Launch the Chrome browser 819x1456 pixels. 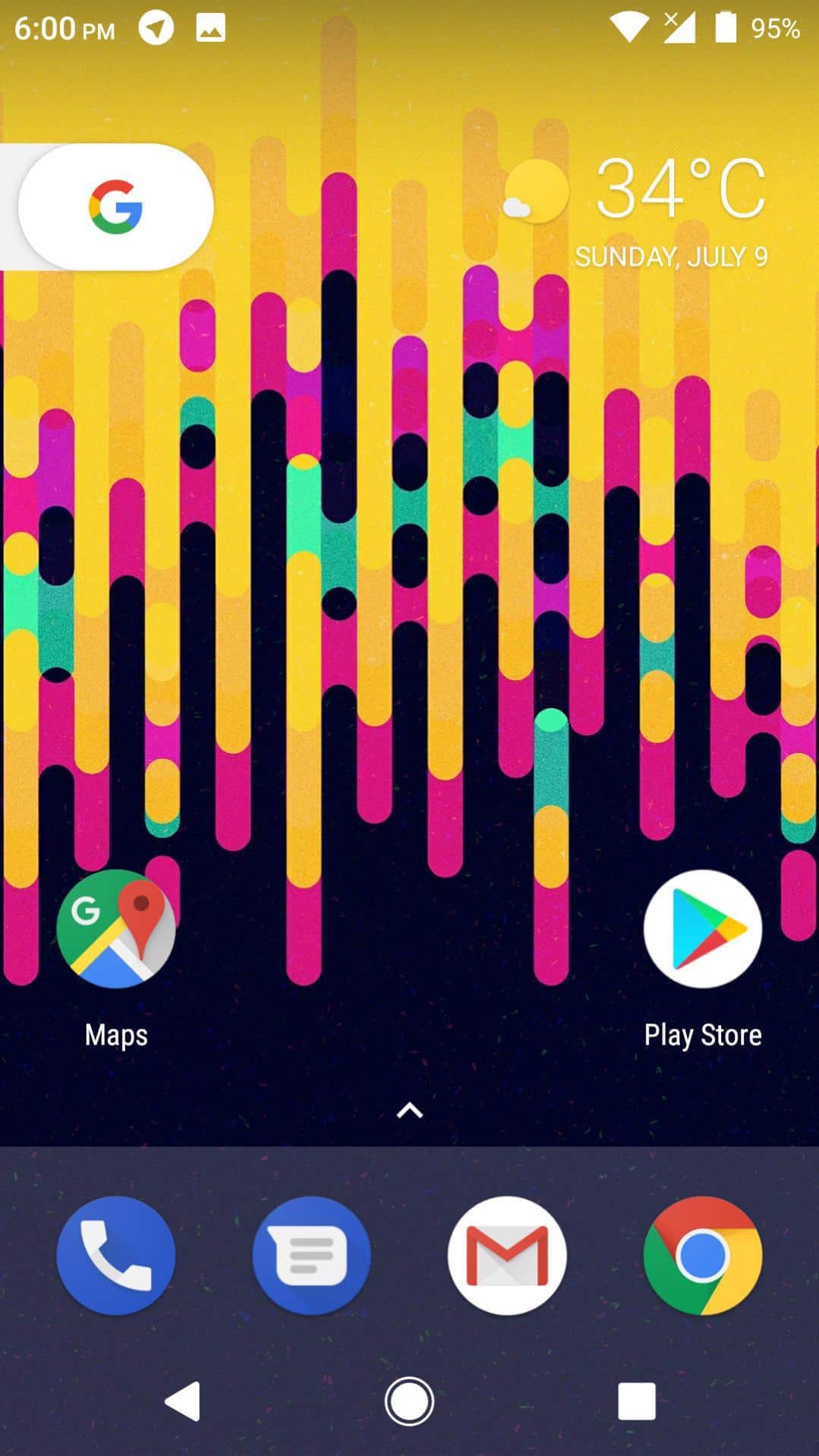702,1255
